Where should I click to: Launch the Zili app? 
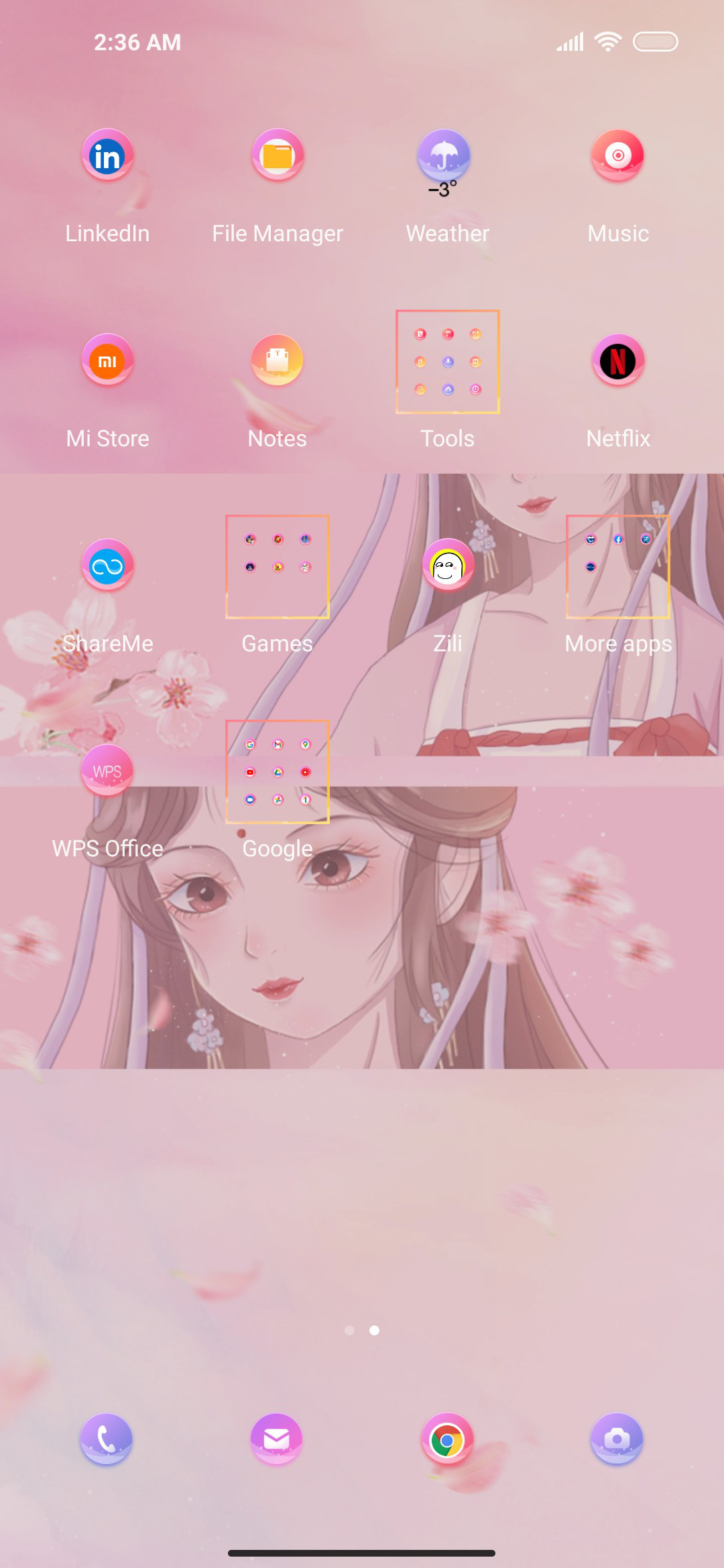coord(448,566)
